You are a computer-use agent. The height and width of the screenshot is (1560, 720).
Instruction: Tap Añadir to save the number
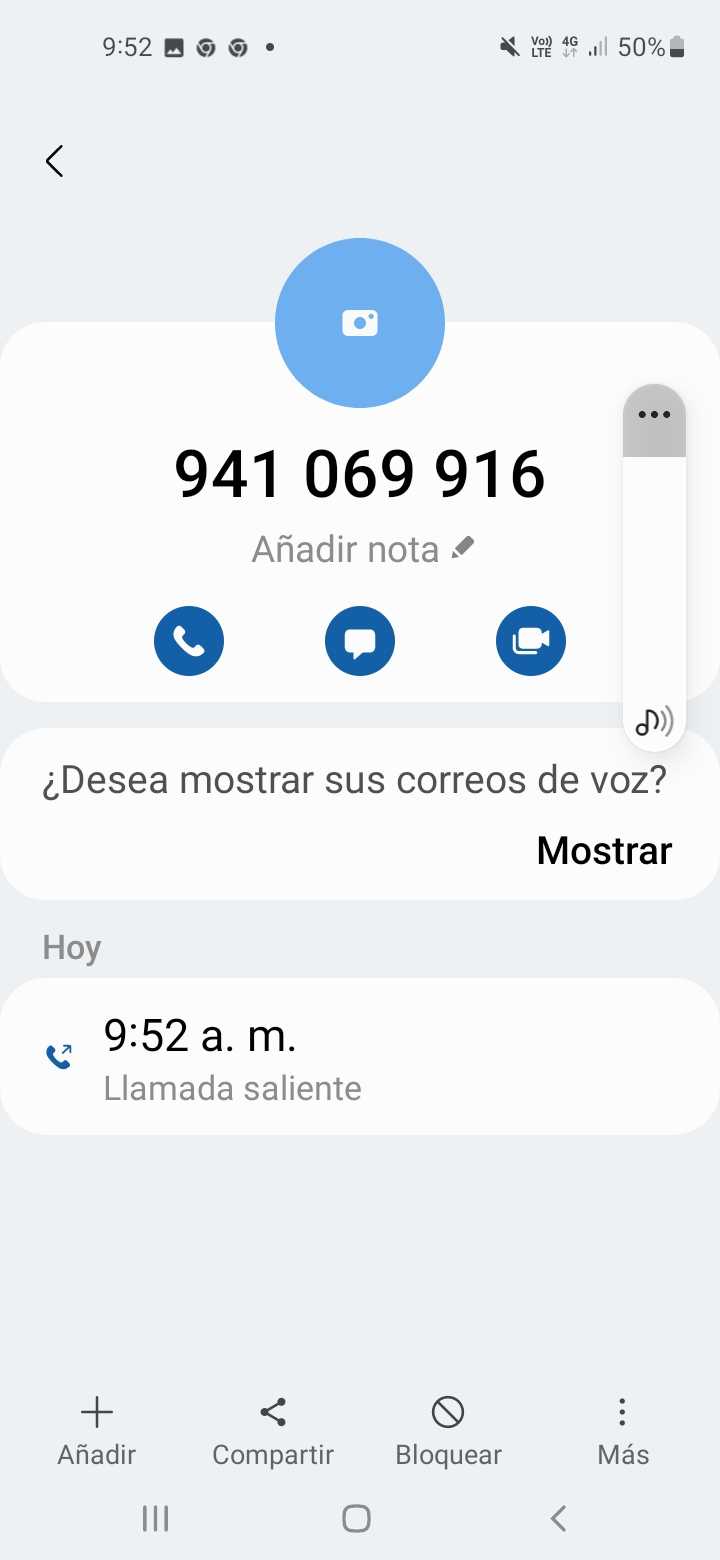(97, 1432)
